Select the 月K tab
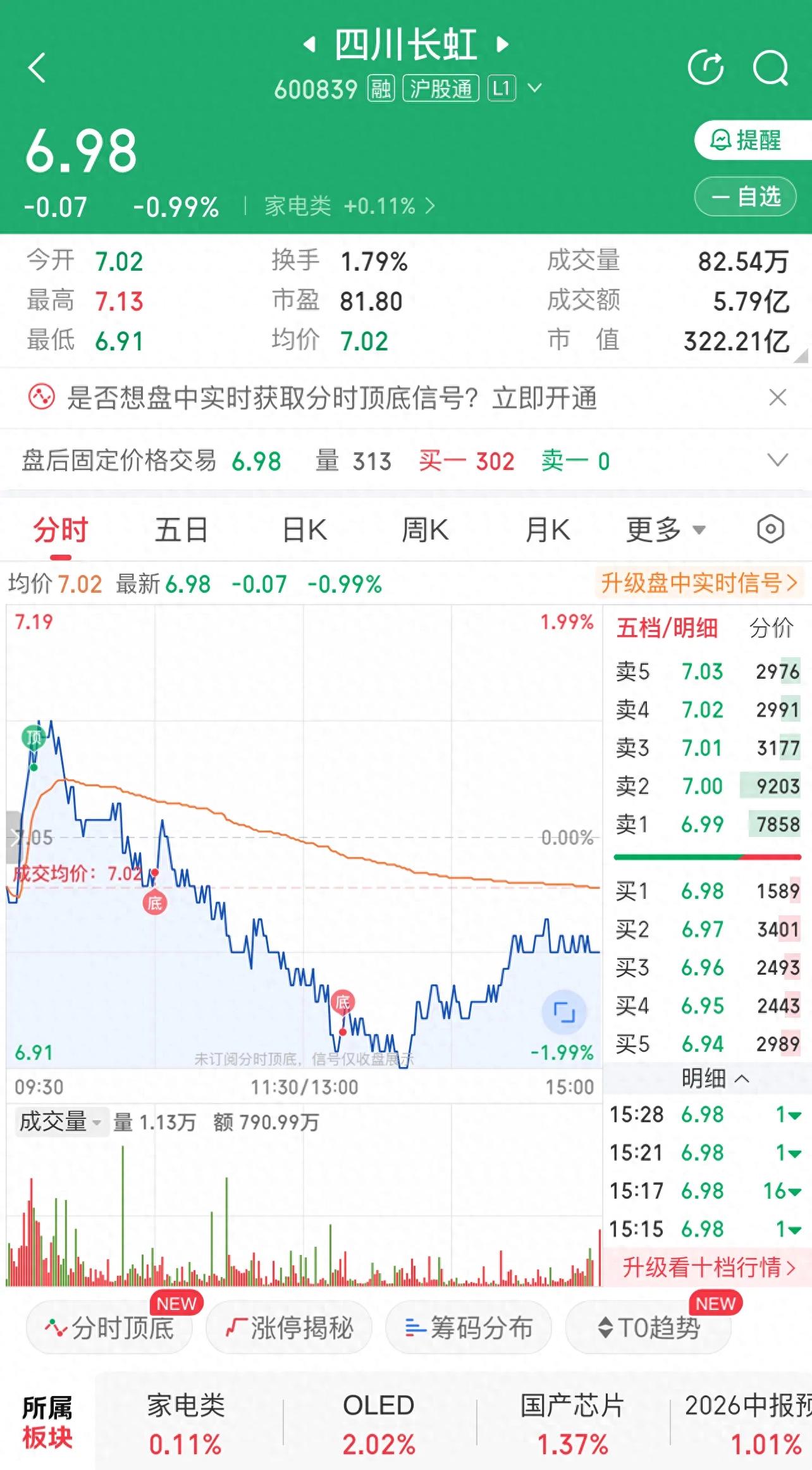812x1470 pixels. click(x=548, y=529)
